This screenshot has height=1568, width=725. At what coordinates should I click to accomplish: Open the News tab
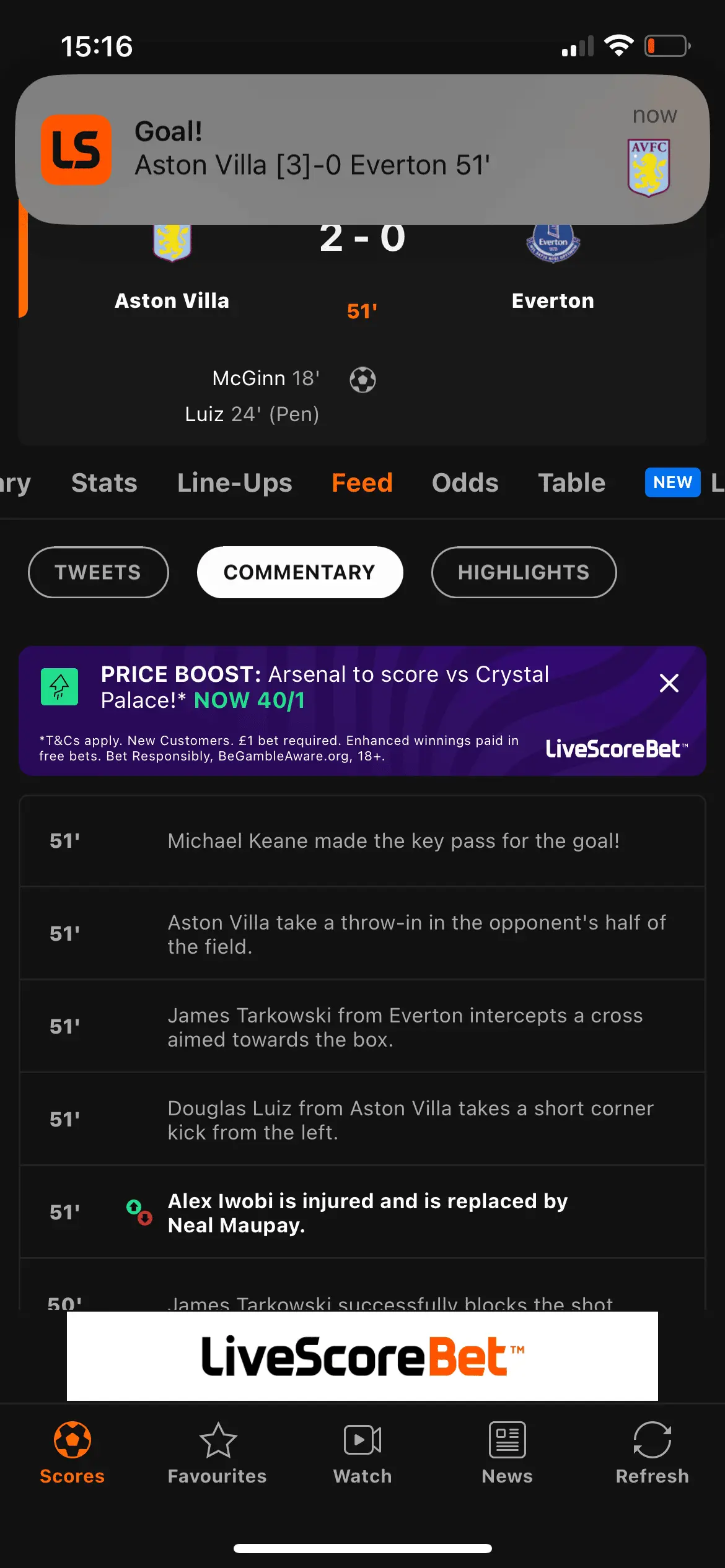coord(507,1452)
